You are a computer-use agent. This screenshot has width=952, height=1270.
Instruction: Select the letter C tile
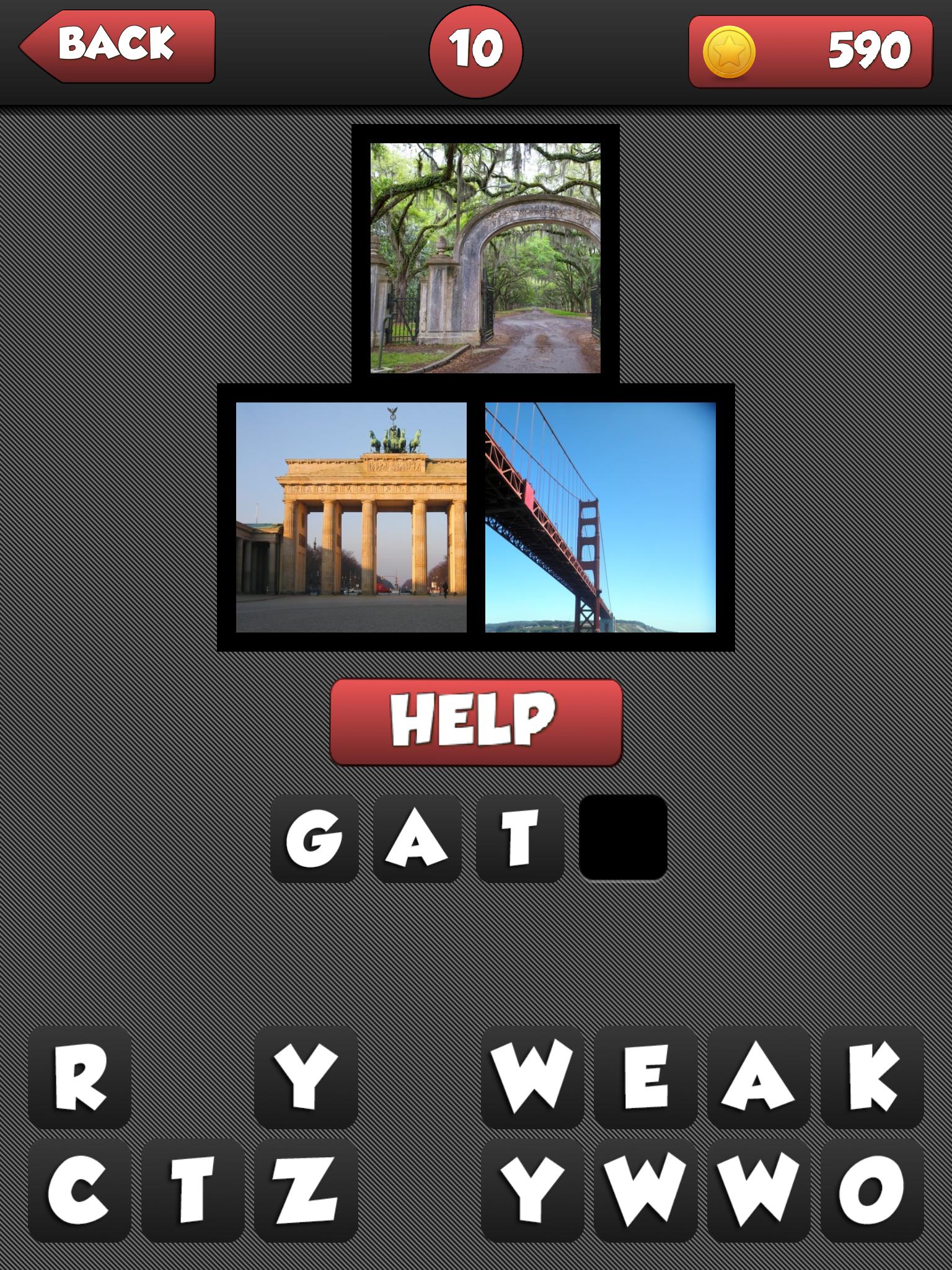coord(79,1190)
